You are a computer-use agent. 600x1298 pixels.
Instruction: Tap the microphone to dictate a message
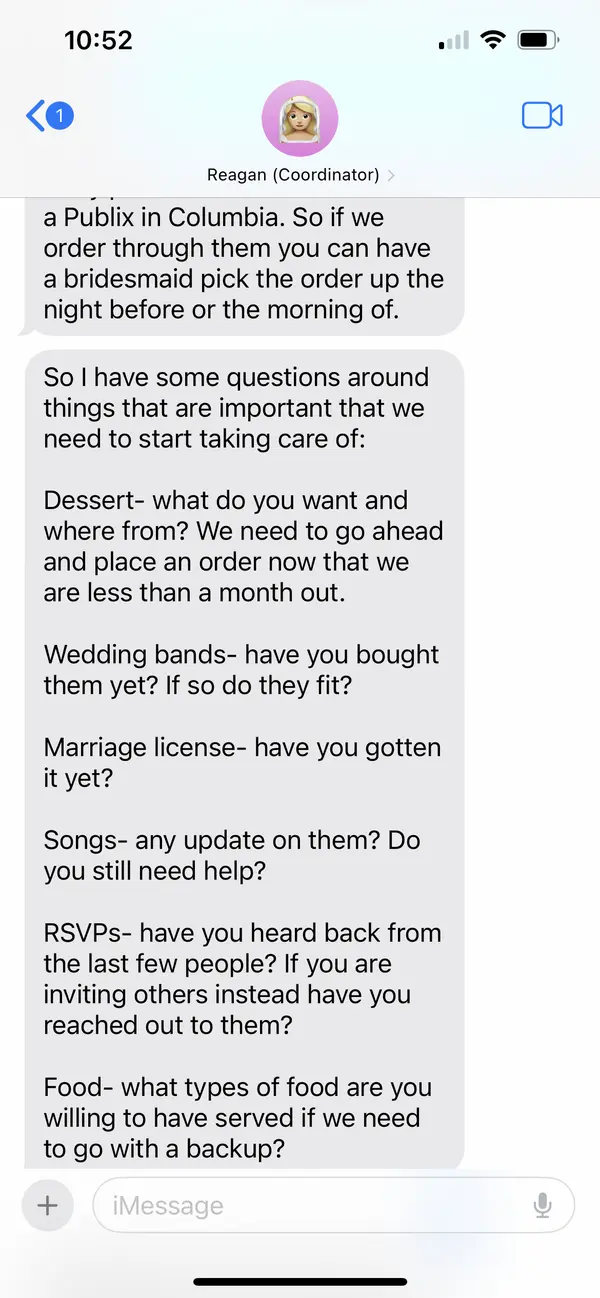click(543, 1205)
